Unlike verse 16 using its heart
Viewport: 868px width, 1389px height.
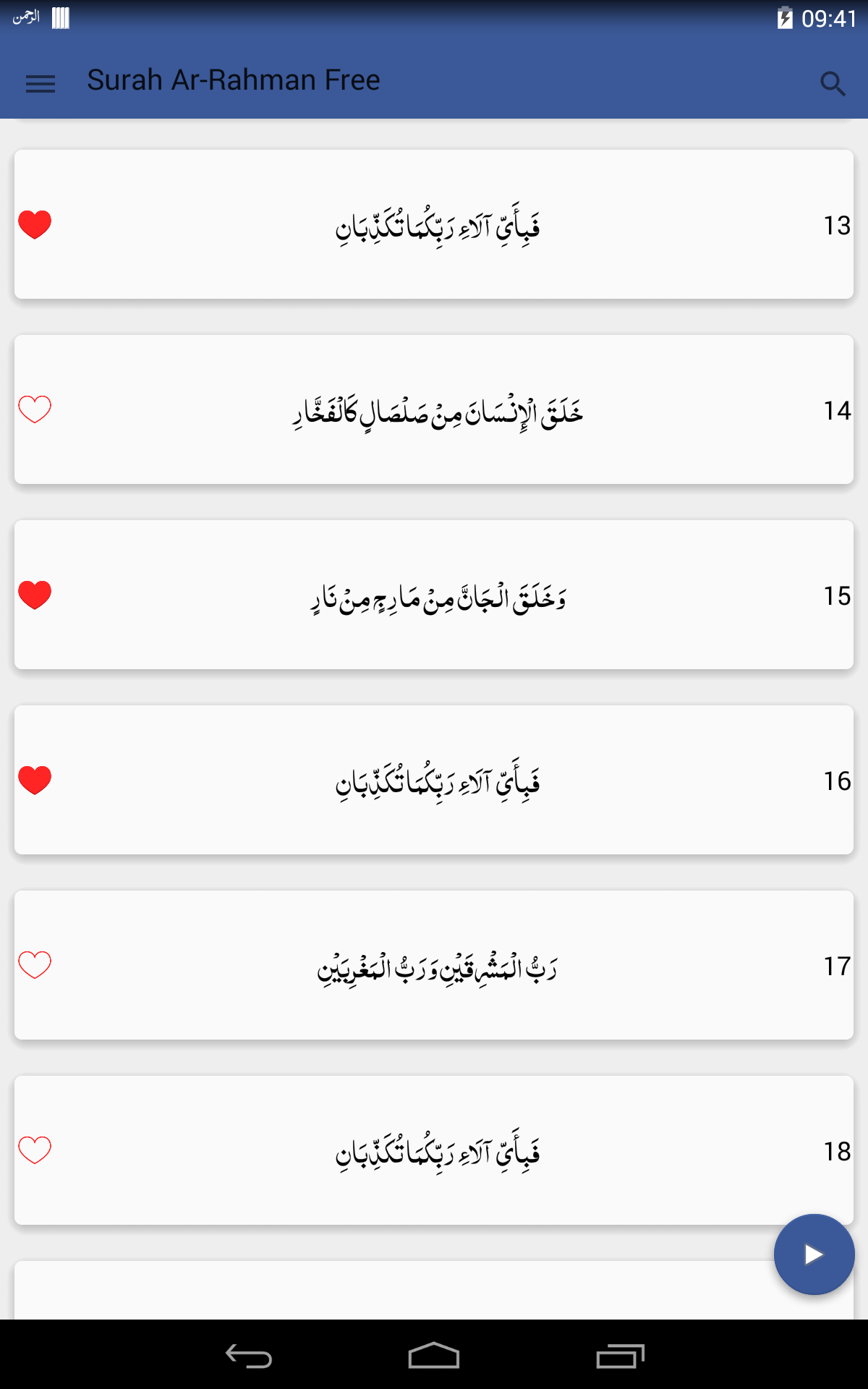pyautogui.click(x=35, y=780)
